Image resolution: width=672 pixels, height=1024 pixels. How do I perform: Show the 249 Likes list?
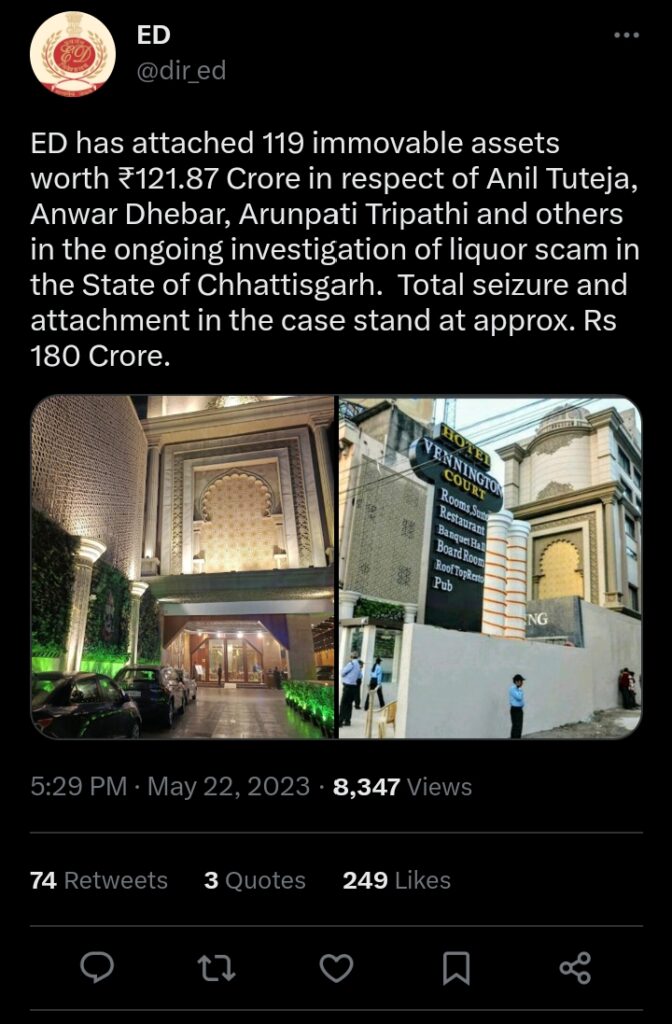[396, 880]
